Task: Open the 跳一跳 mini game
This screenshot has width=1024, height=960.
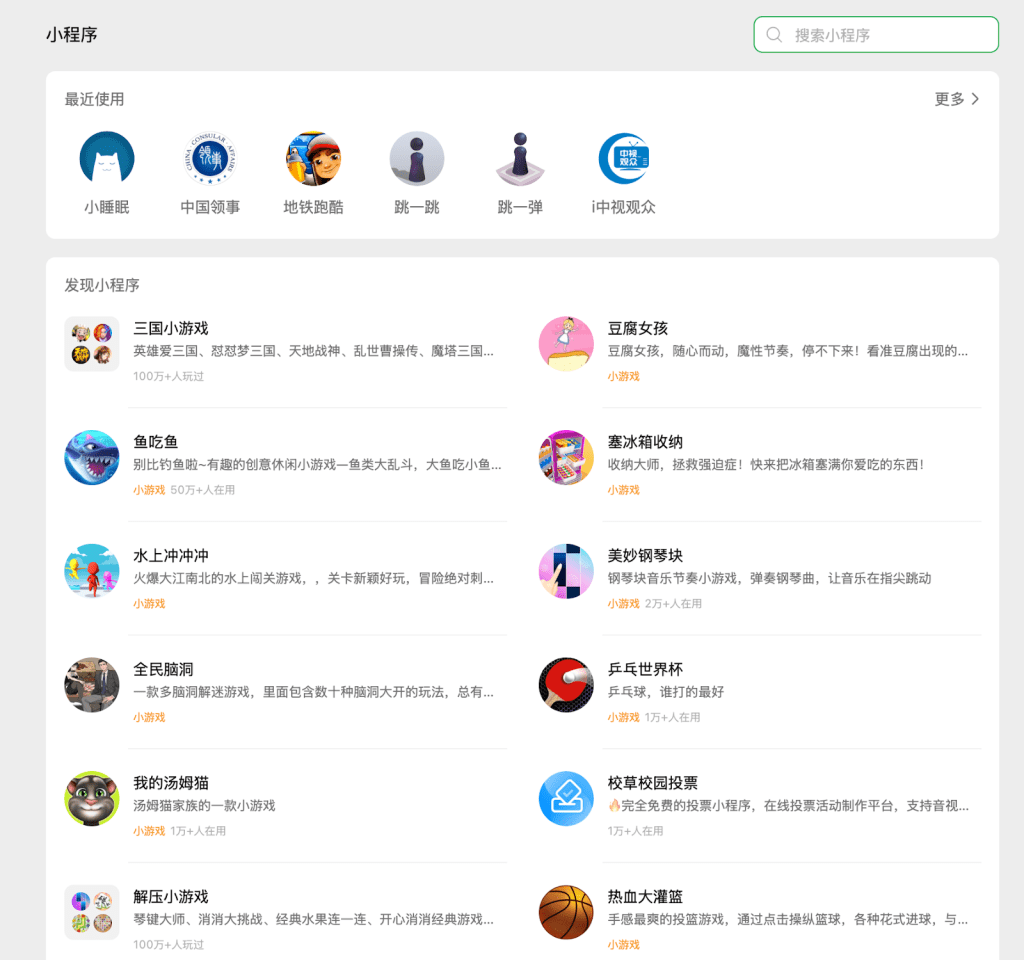Action: 417,159
